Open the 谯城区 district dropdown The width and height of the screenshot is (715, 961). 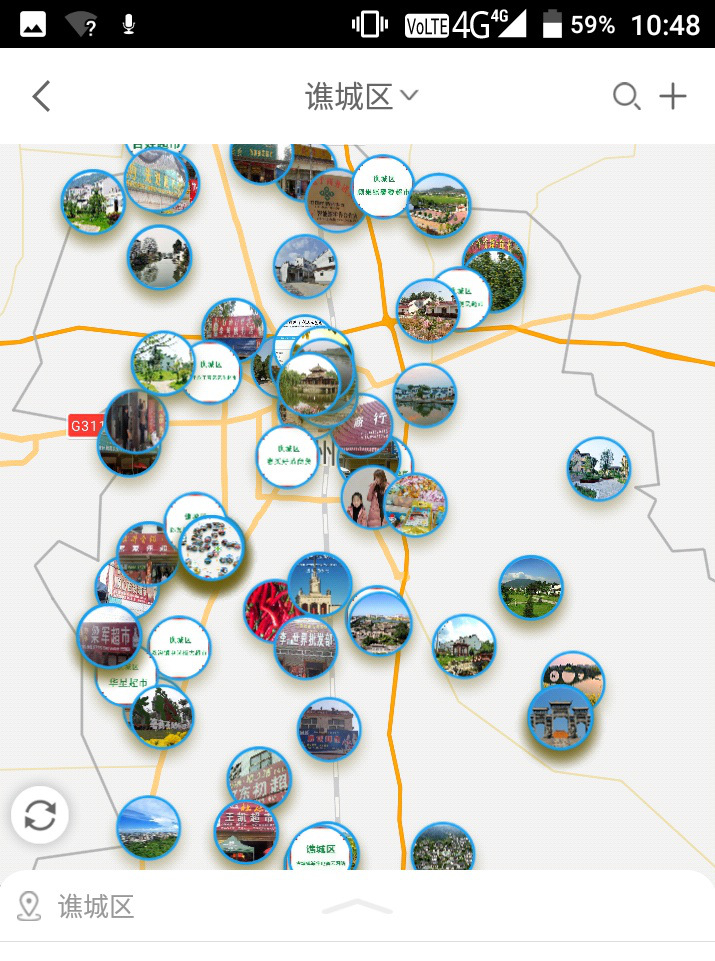tap(361, 97)
